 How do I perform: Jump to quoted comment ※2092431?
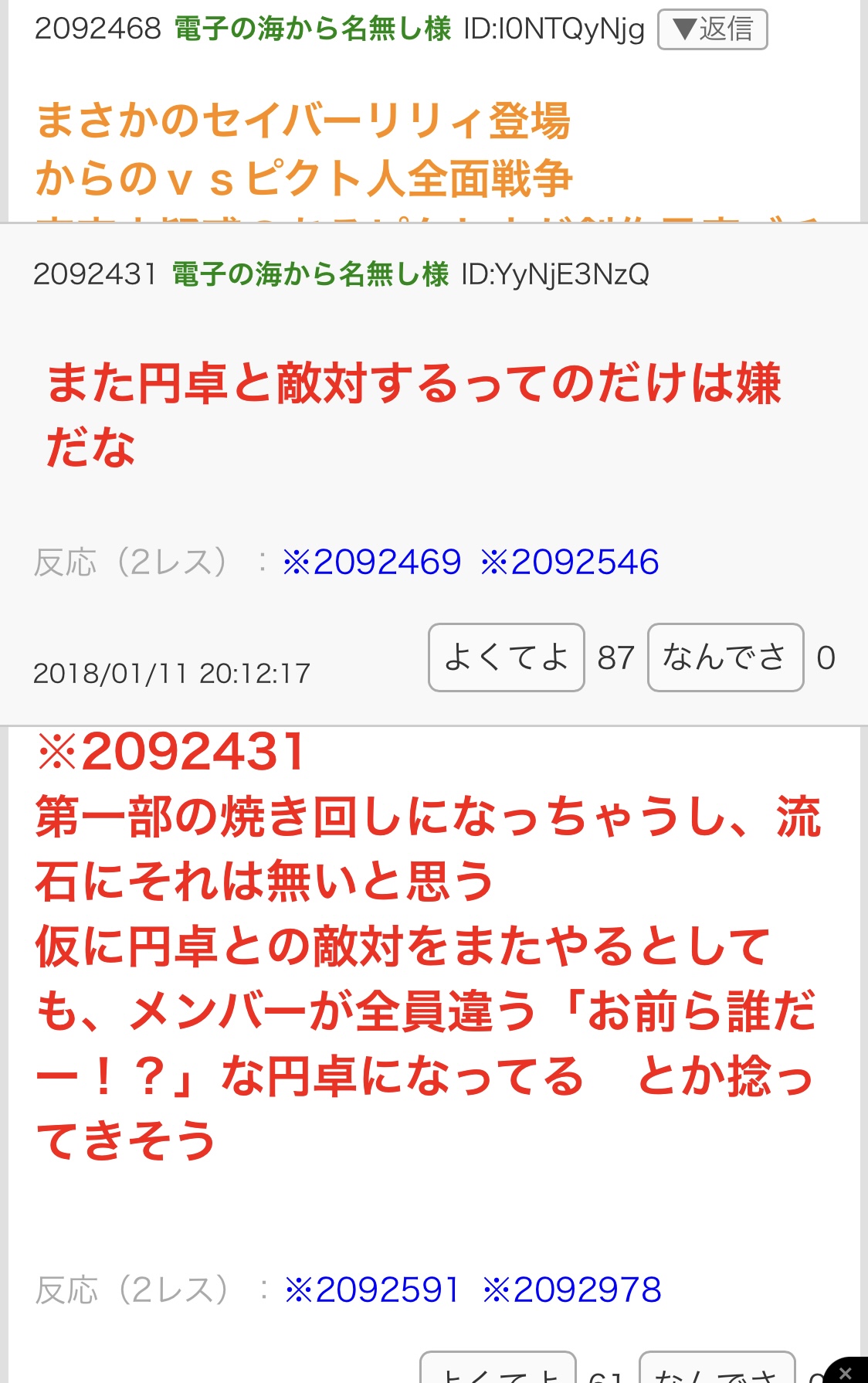coord(171,751)
